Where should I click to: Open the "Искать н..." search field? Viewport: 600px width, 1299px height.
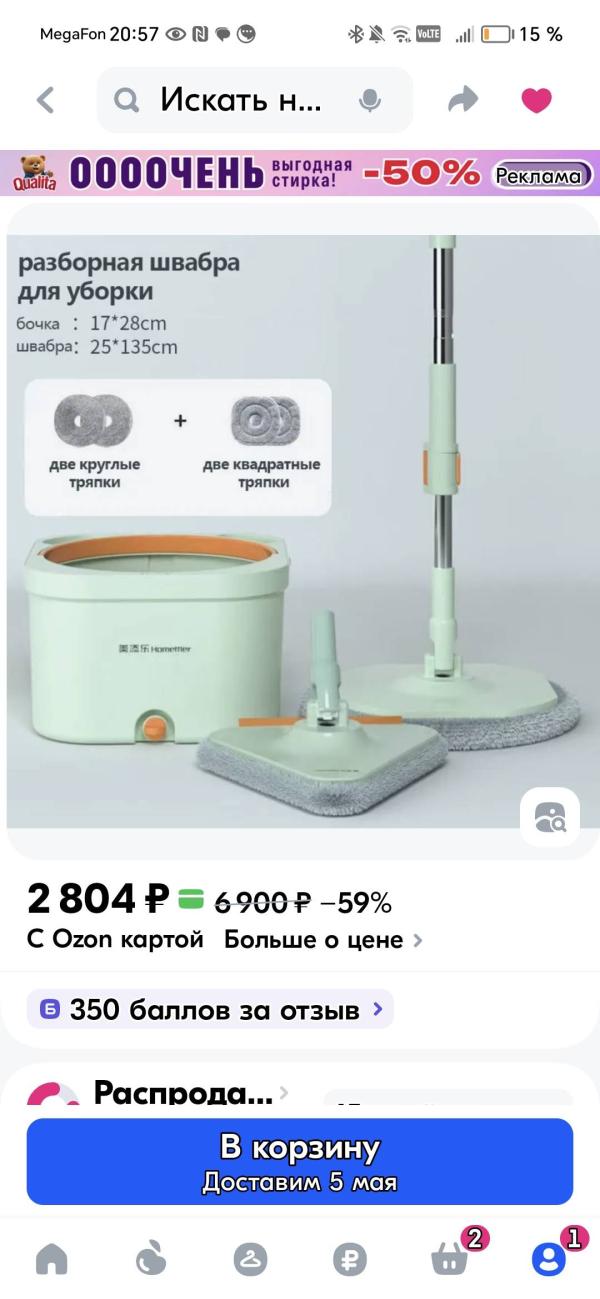240,100
